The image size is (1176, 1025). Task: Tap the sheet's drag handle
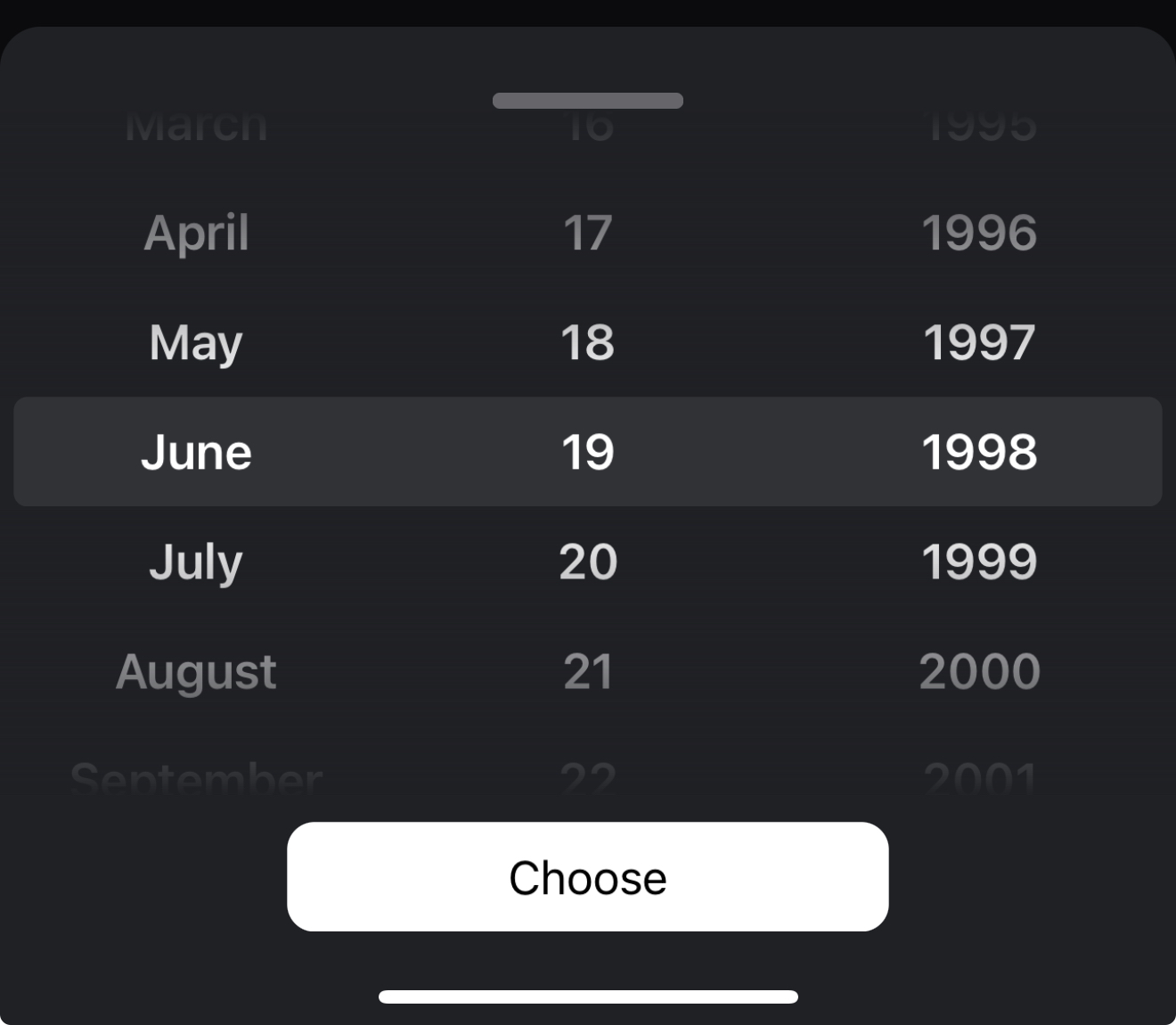pyautogui.click(x=588, y=101)
